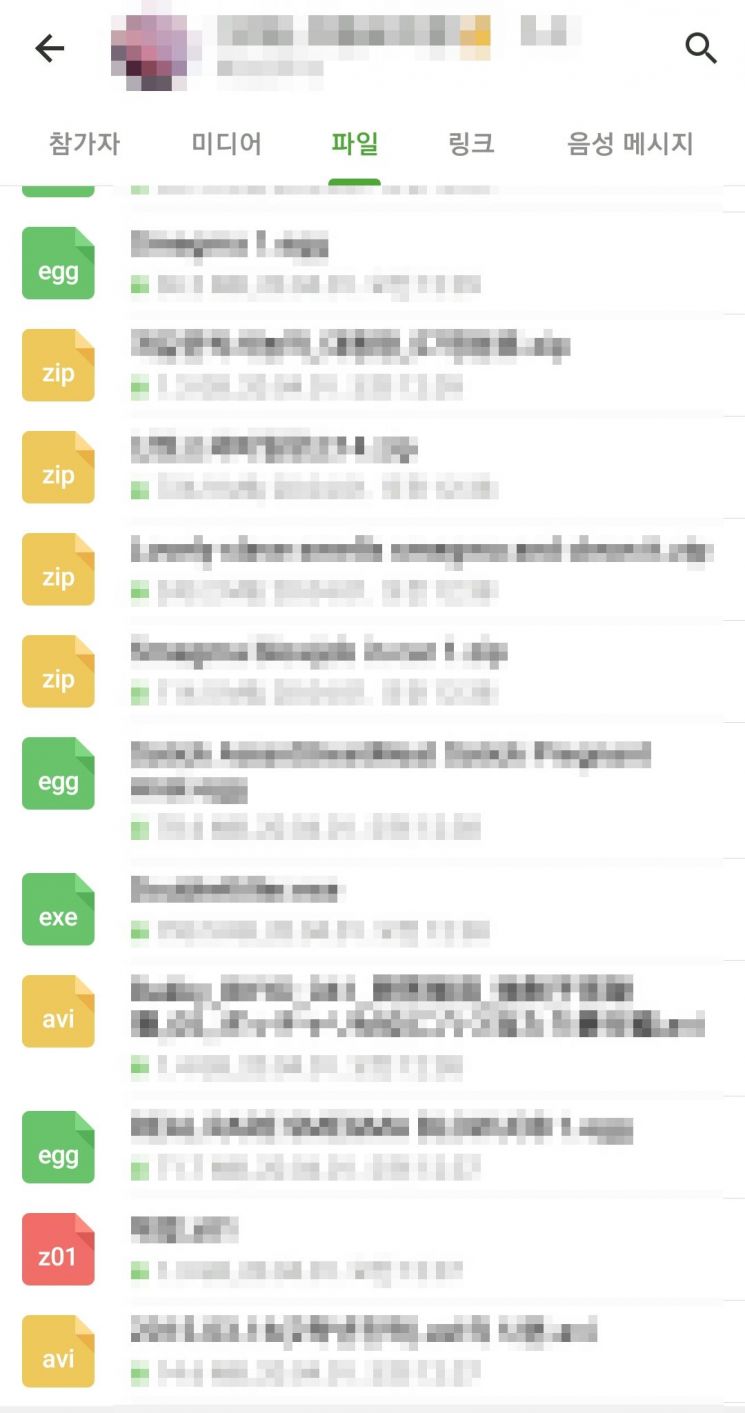The image size is (745, 1413).
Task: Open the chat profile picture in header
Action: tap(149, 51)
